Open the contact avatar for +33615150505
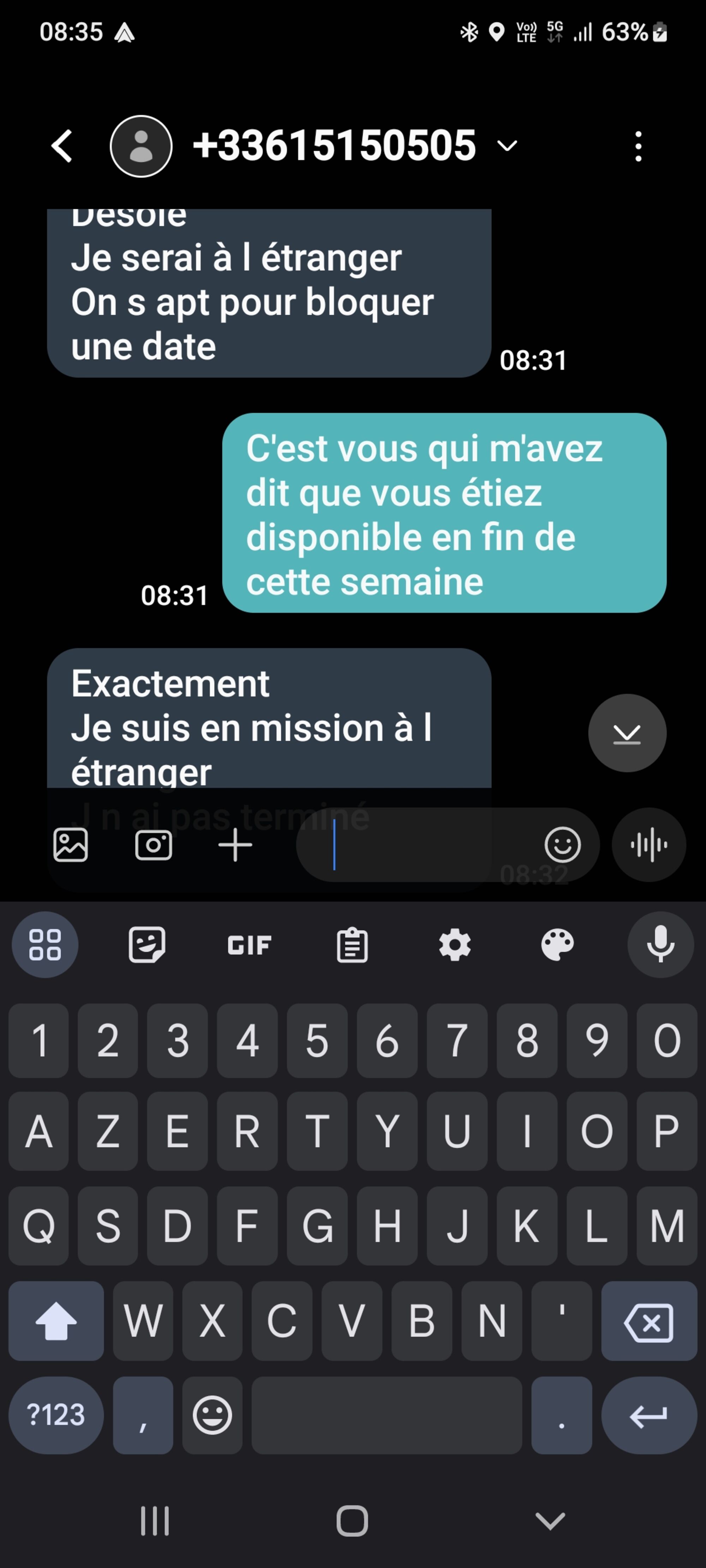This screenshot has height=1568, width=706. tap(141, 146)
